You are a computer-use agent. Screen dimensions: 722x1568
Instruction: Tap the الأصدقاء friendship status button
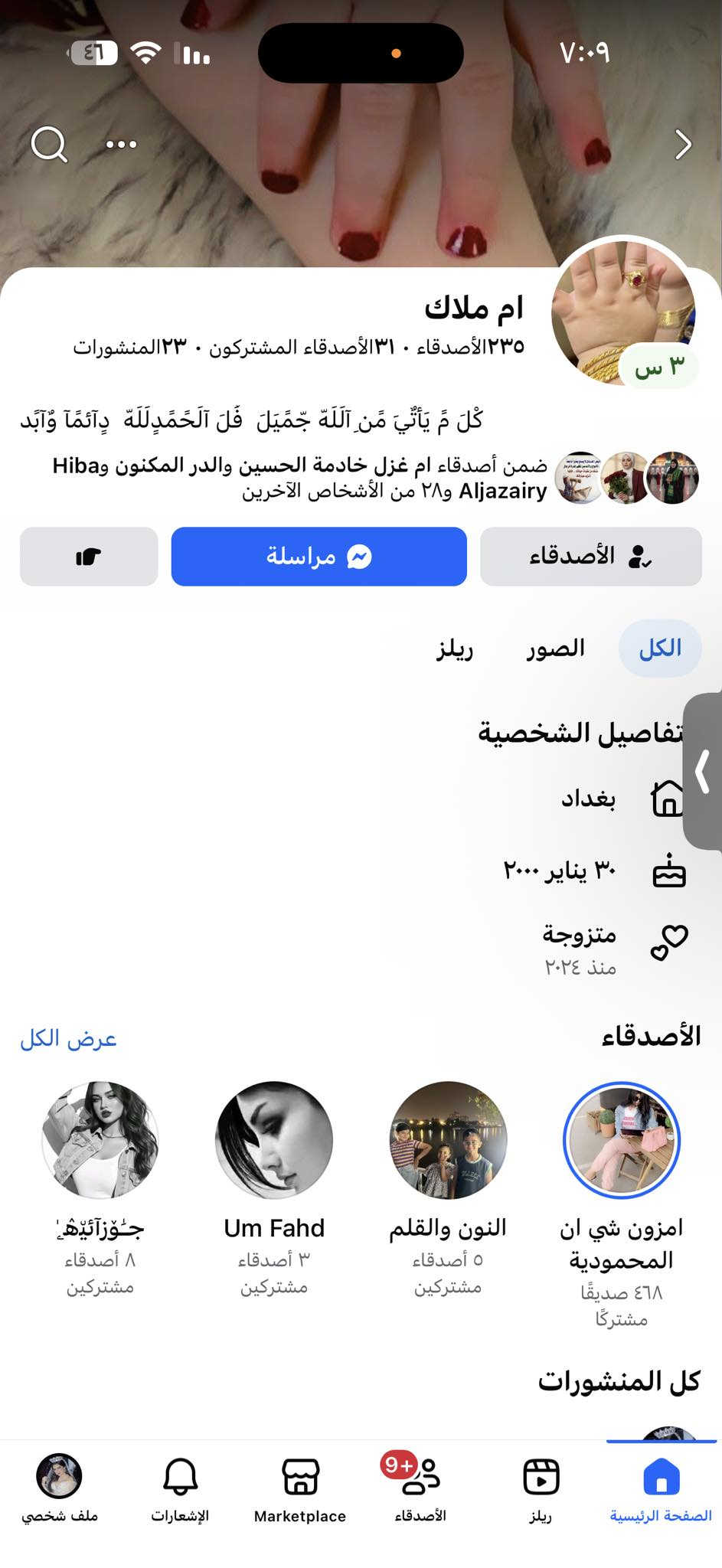590,557
